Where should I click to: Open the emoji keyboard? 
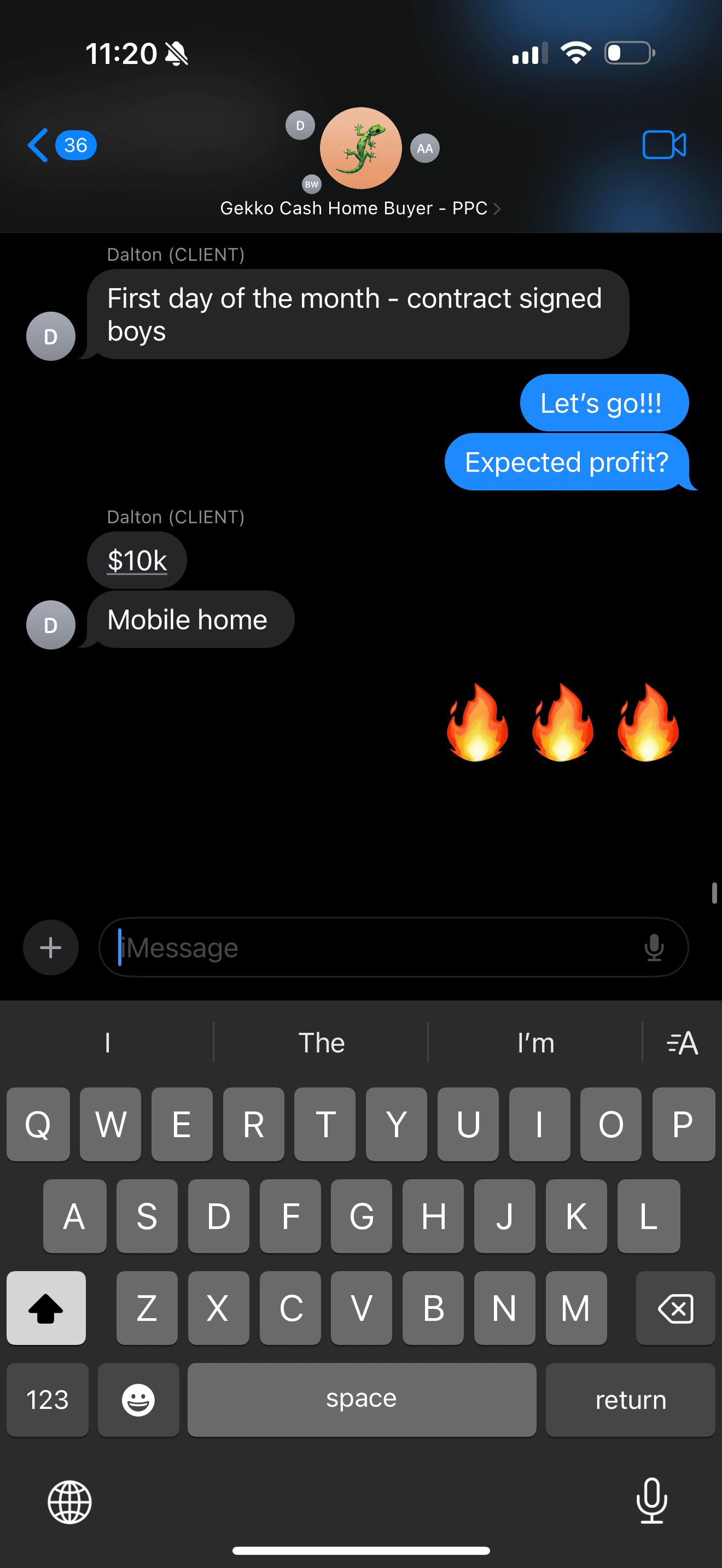(138, 1400)
